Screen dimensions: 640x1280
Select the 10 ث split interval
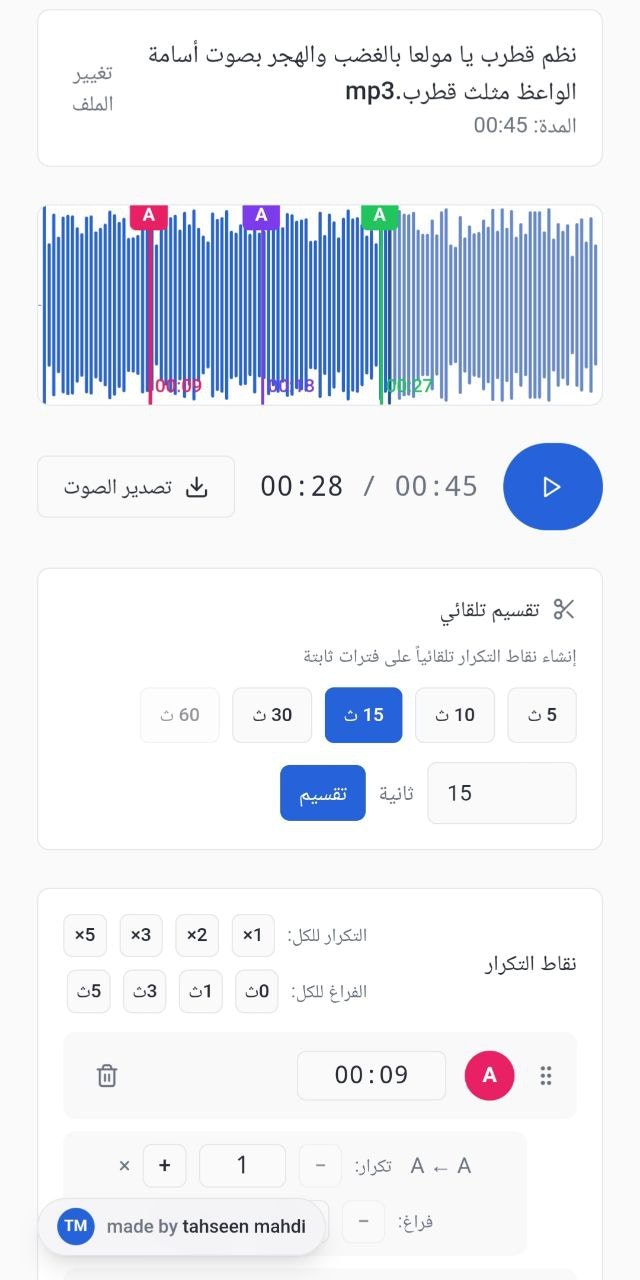454,715
